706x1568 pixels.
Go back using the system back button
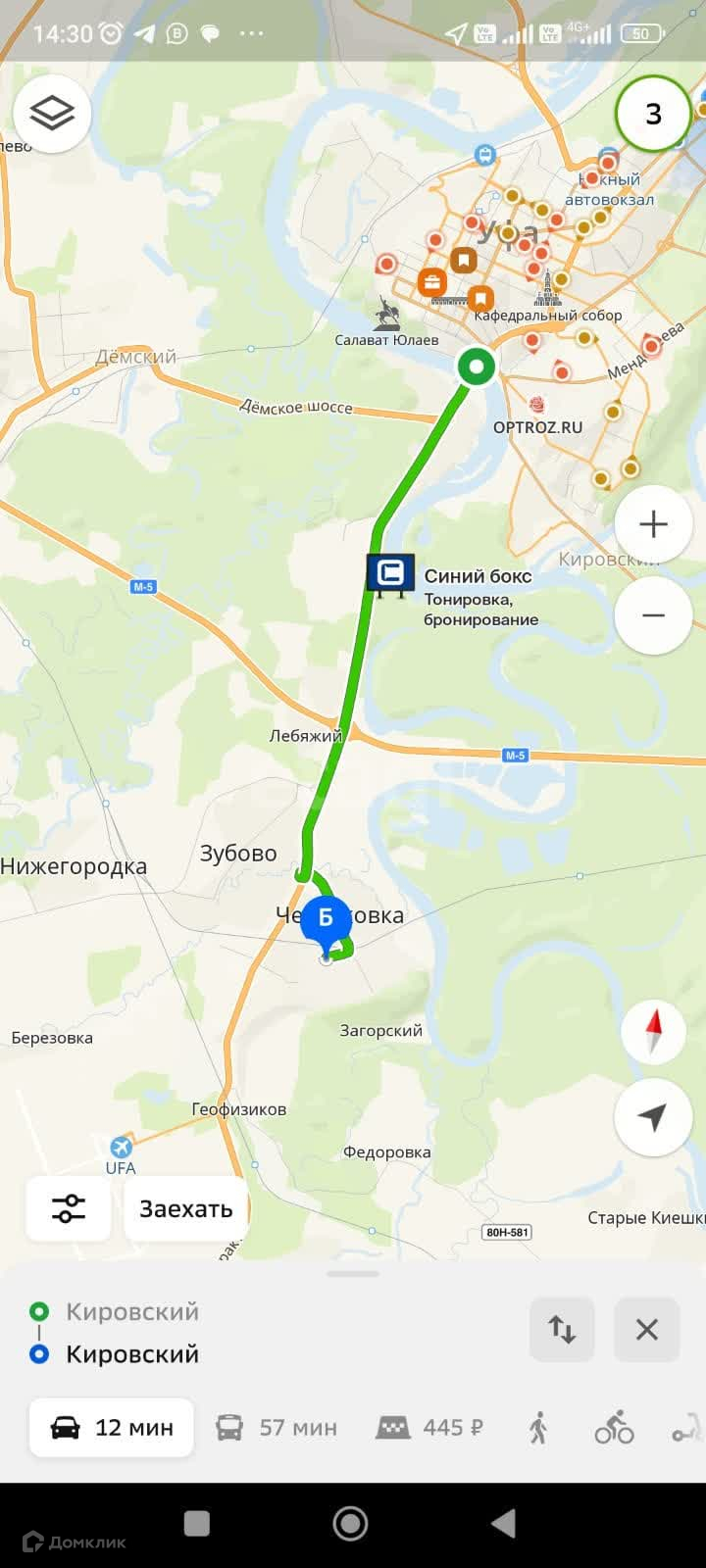pos(503,1523)
